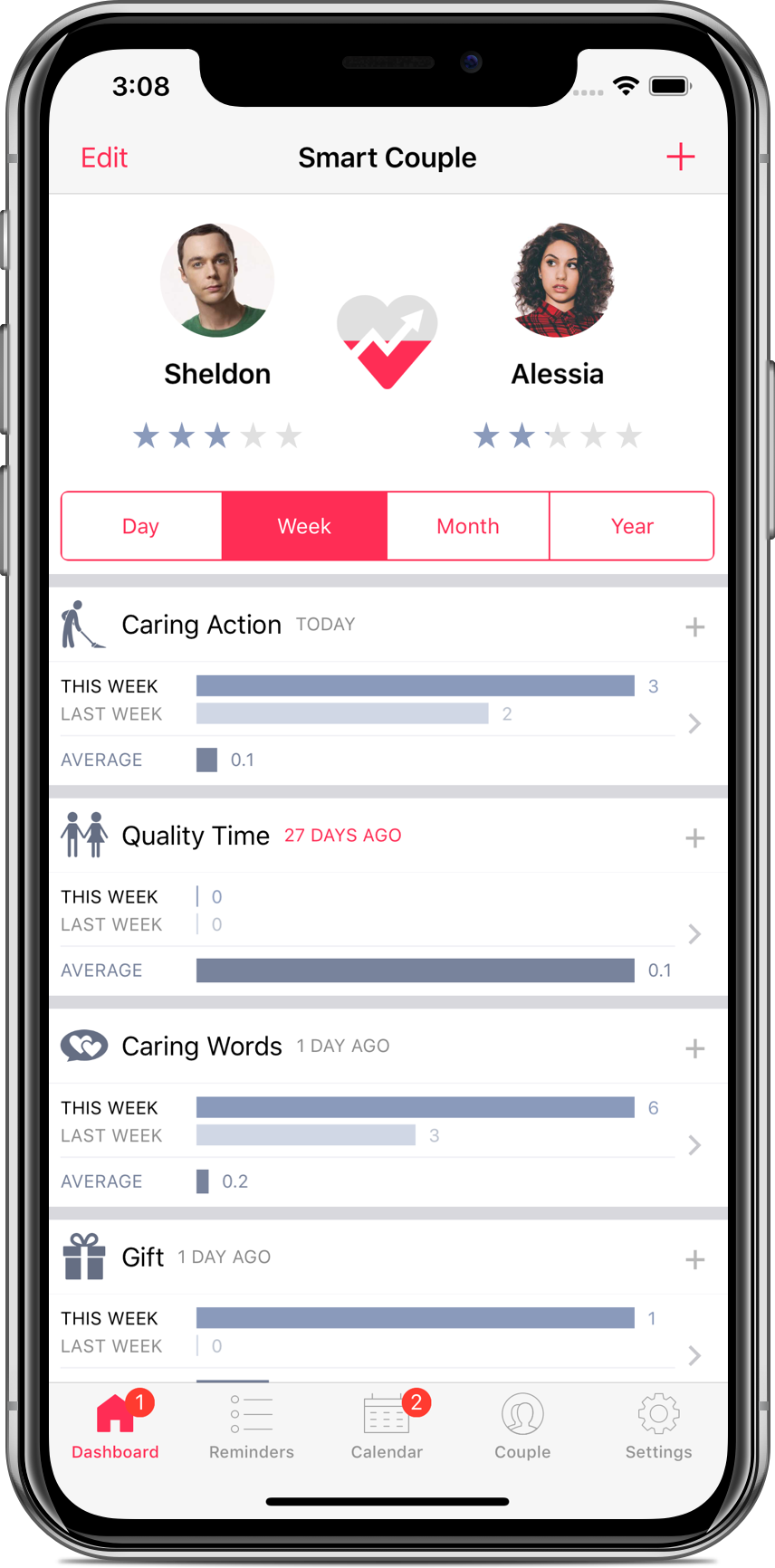
Task: Switch to the Month view
Action: [x=467, y=526]
